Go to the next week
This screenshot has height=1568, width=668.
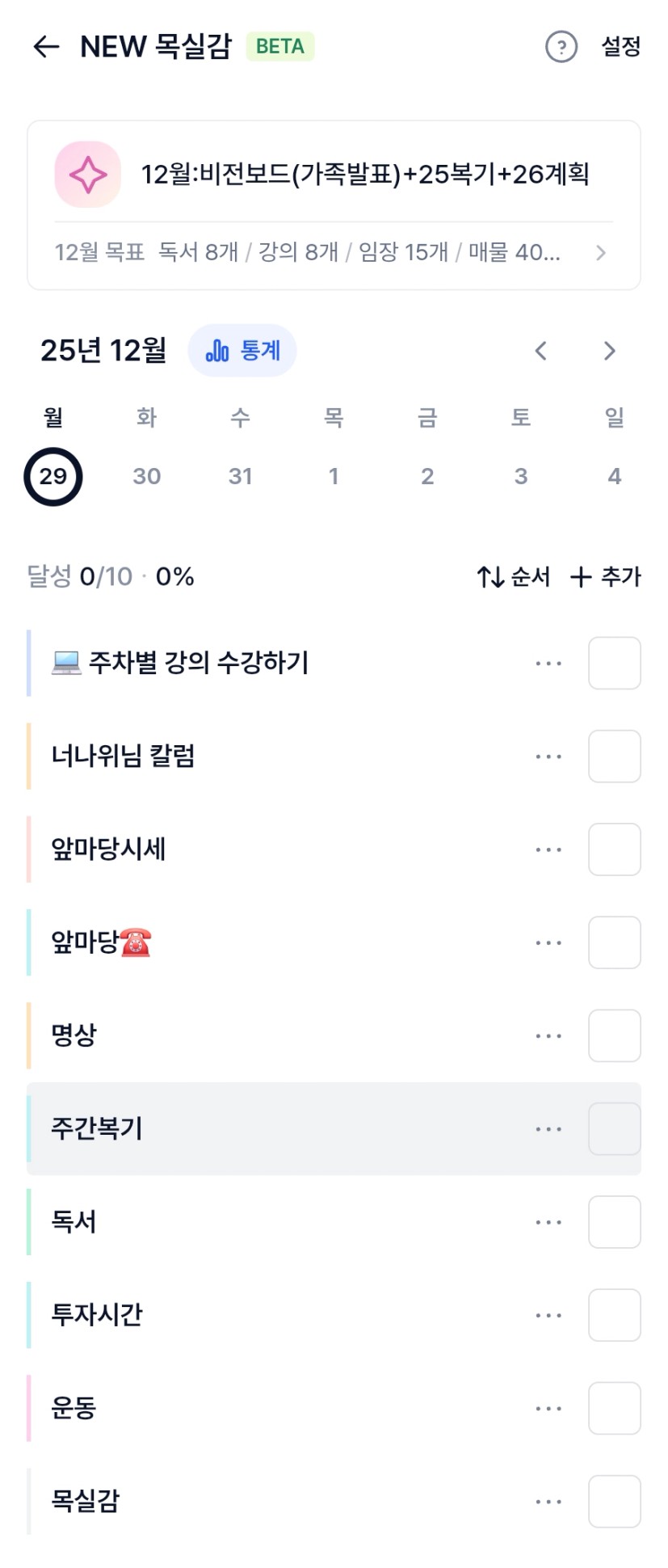point(609,351)
